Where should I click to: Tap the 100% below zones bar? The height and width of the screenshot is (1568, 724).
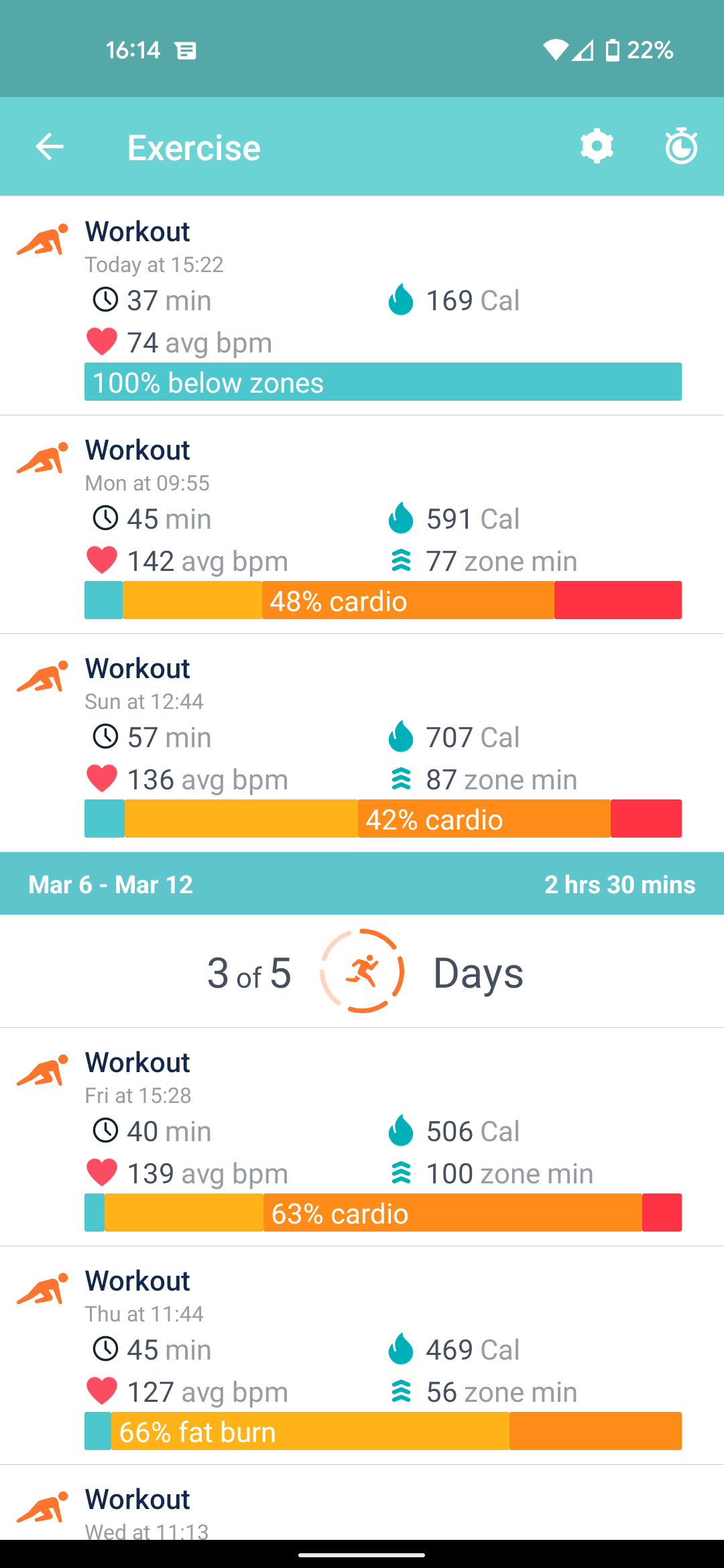(x=383, y=382)
